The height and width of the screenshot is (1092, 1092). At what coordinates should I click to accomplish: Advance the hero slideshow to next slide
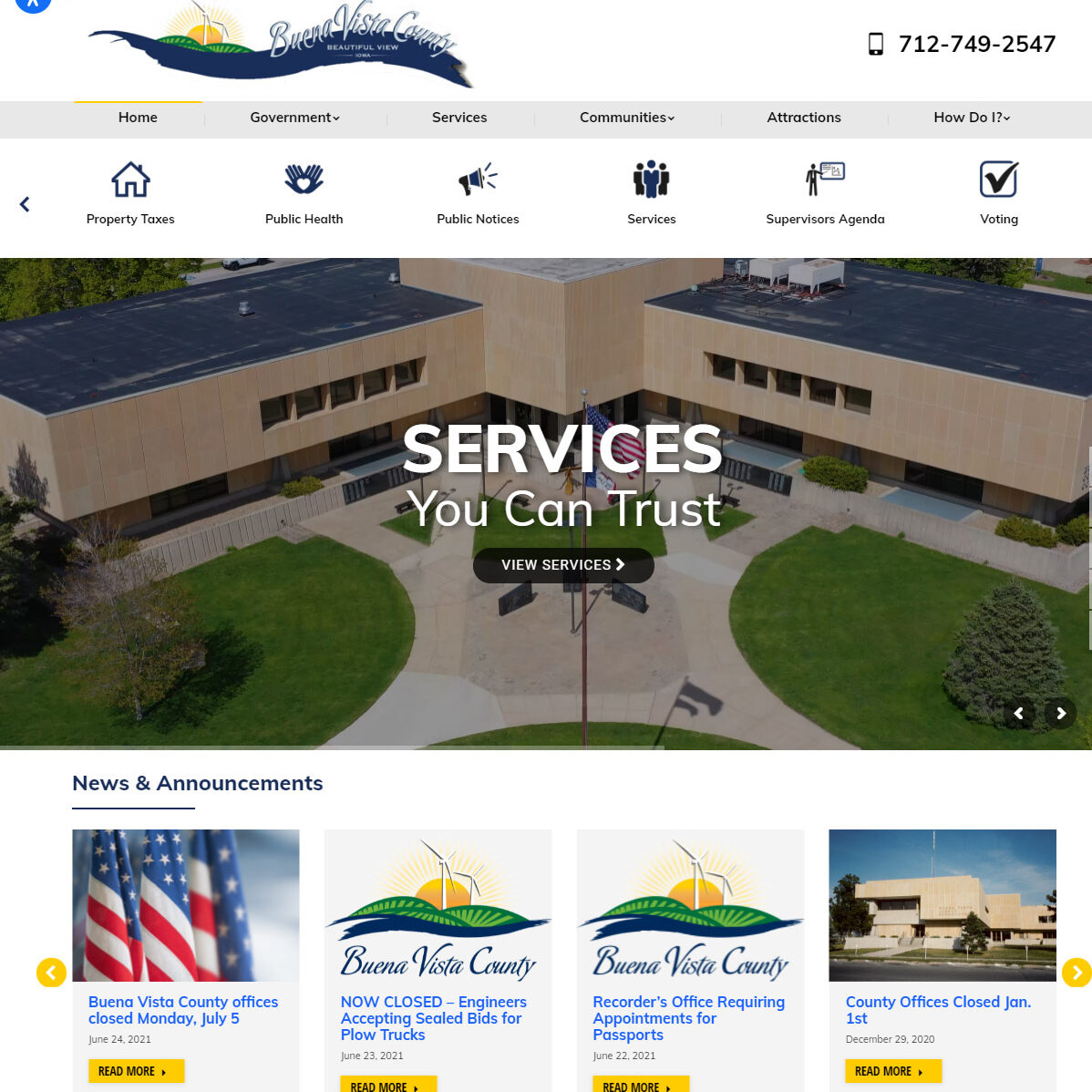coord(1061,714)
